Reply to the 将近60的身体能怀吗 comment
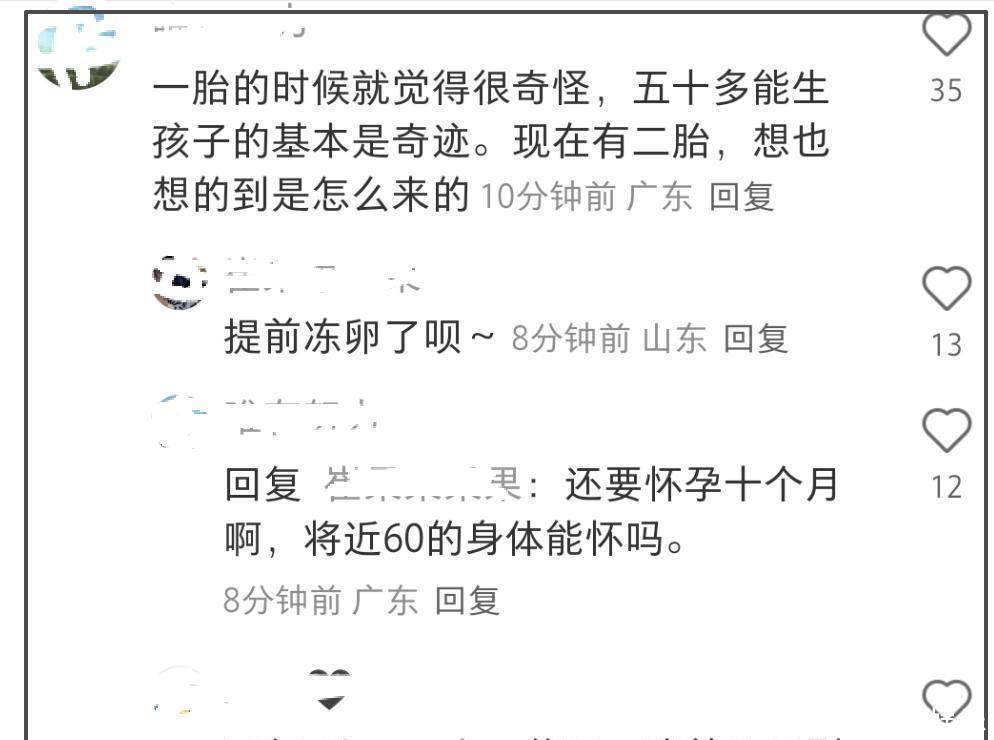The image size is (994, 740). [x=467, y=600]
